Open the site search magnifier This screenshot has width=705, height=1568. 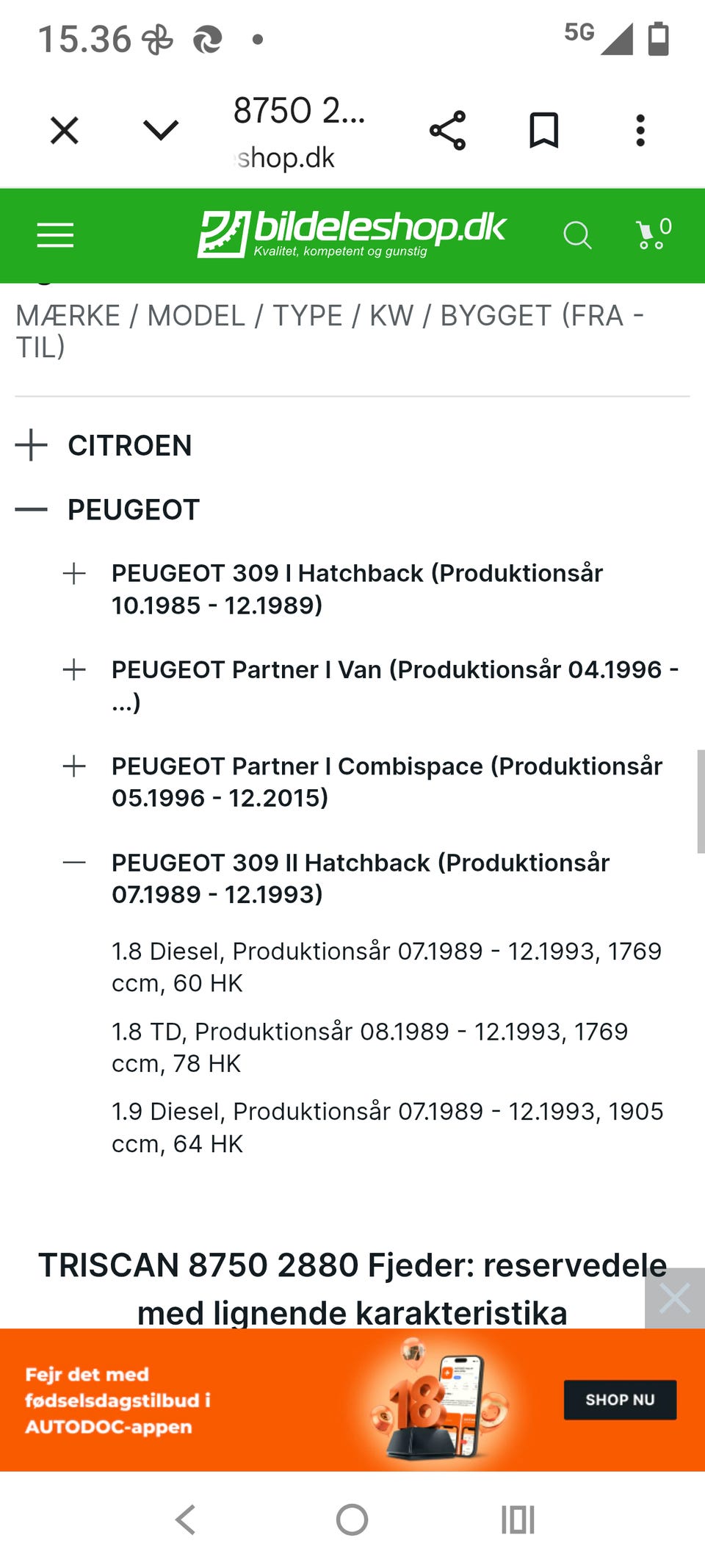(577, 235)
